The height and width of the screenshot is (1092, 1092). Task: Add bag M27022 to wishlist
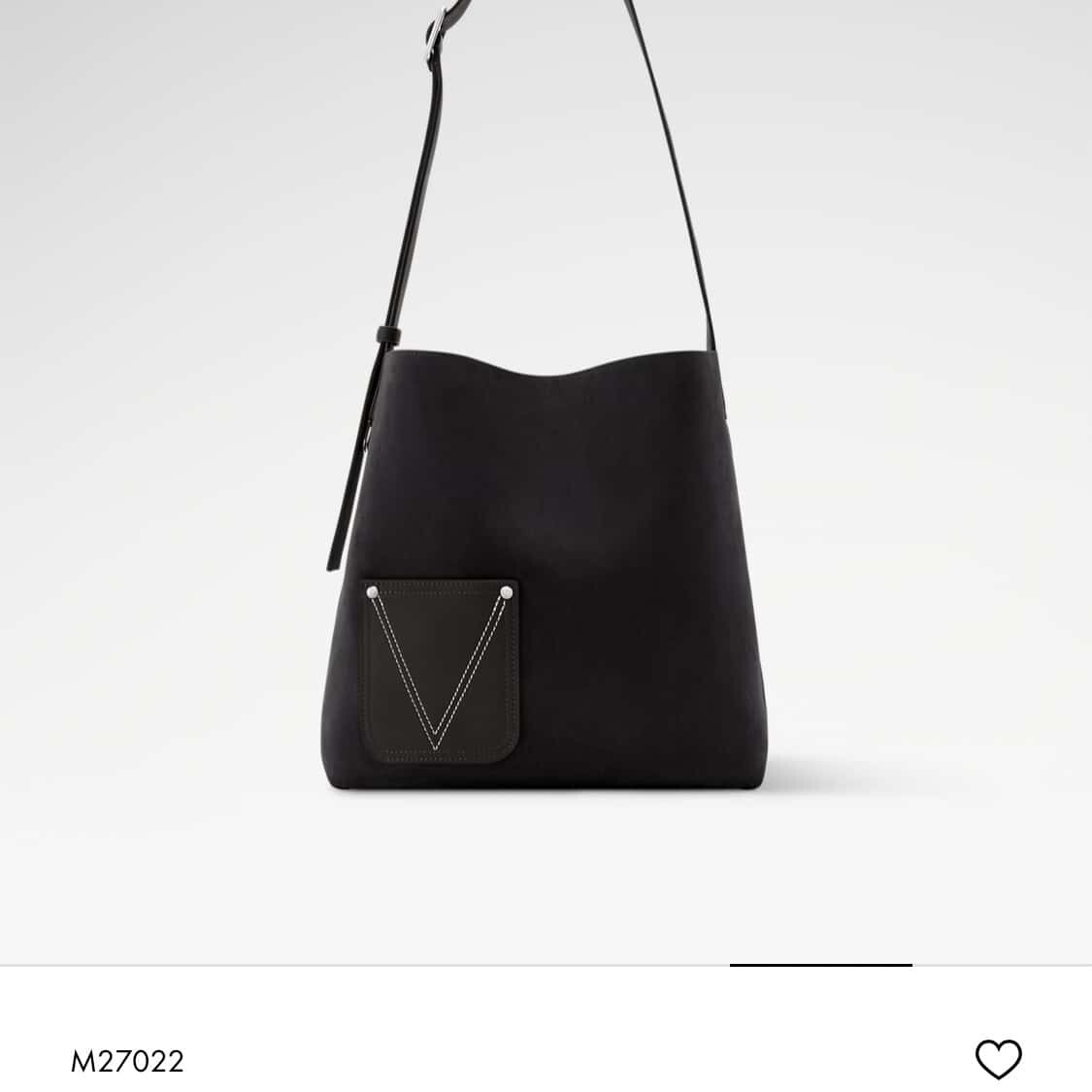pos(998,1059)
